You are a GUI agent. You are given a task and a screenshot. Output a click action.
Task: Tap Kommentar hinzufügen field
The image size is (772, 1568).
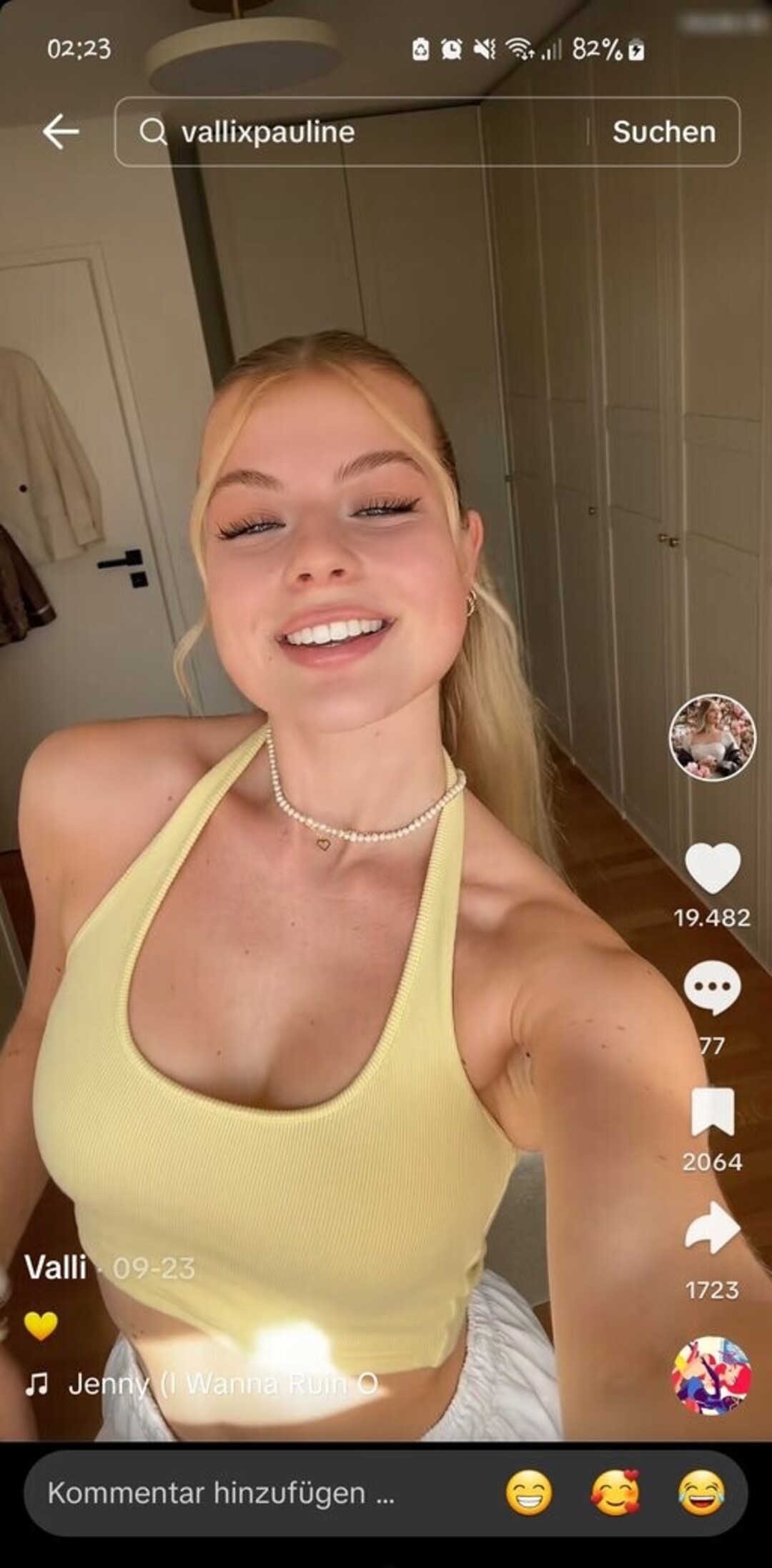pyautogui.click(x=222, y=1493)
